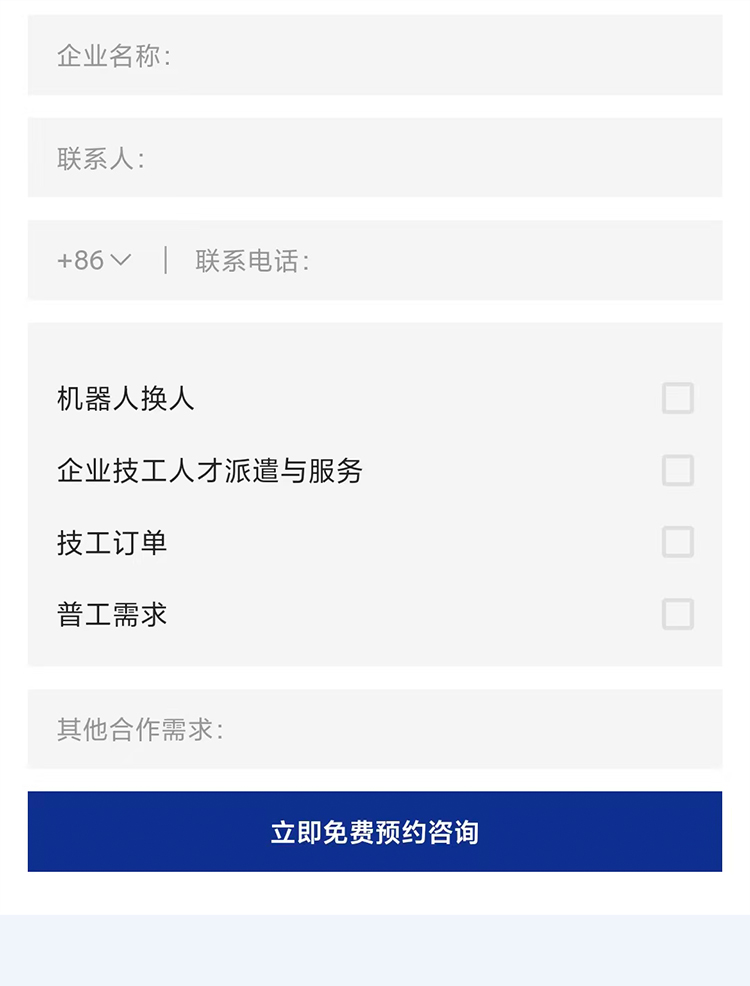Click the 企业名称 input field
Screen dimensions: 750x986
(375, 57)
